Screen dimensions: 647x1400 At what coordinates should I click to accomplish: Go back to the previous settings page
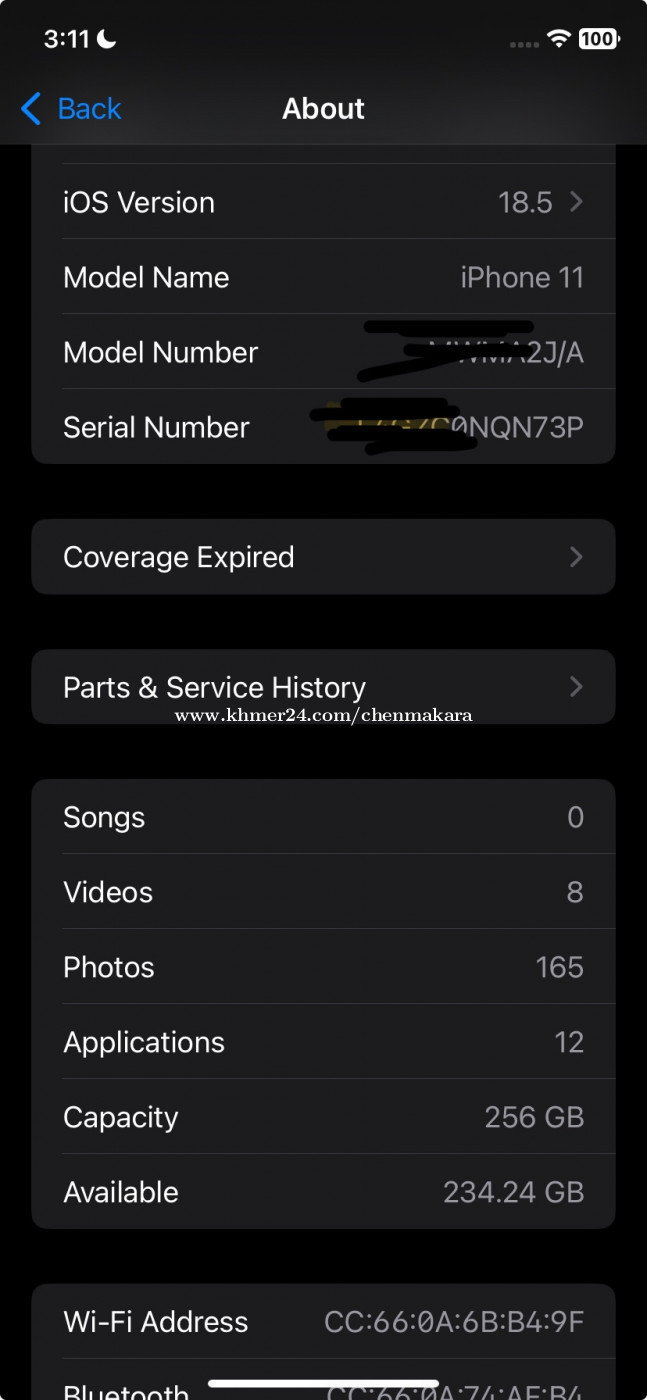(71, 108)
